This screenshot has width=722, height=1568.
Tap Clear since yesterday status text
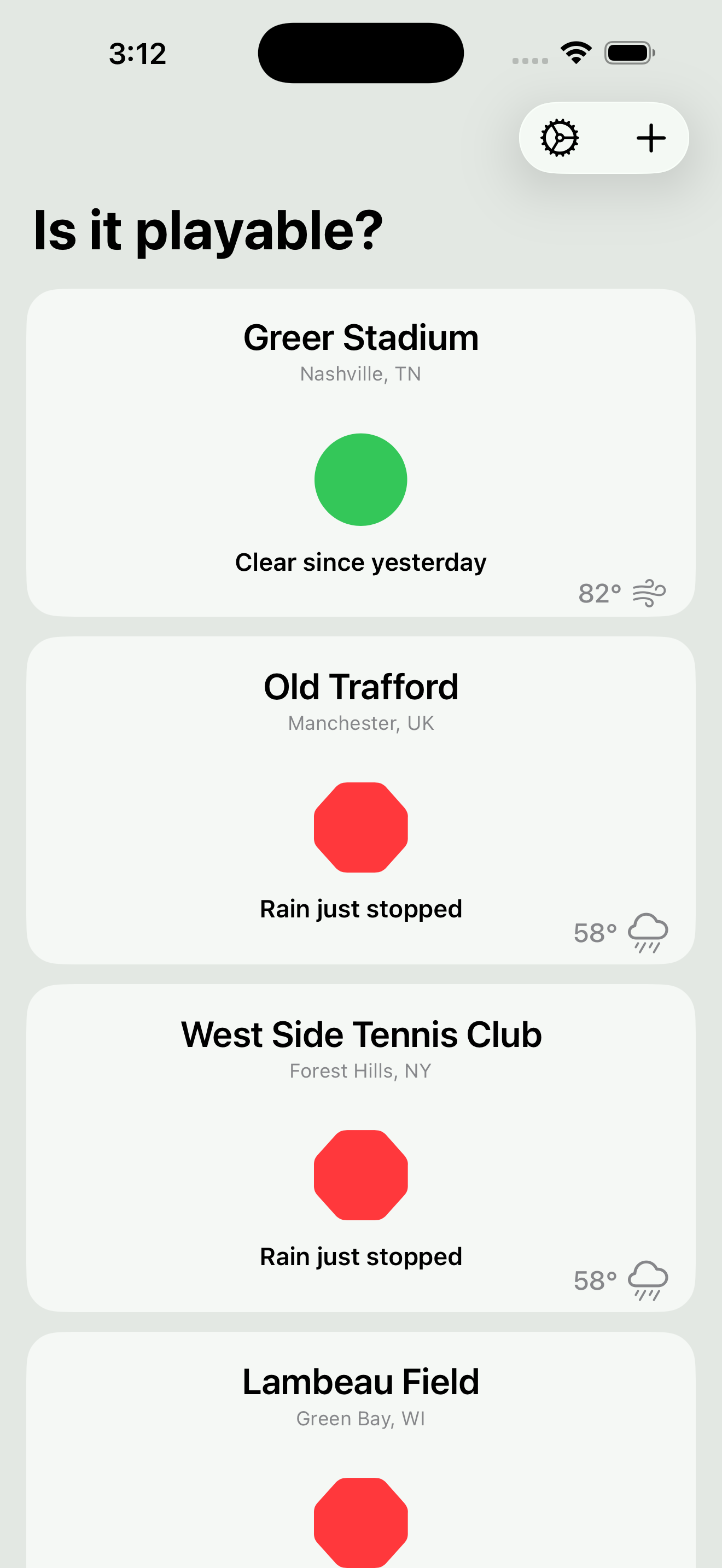[360, 561]
